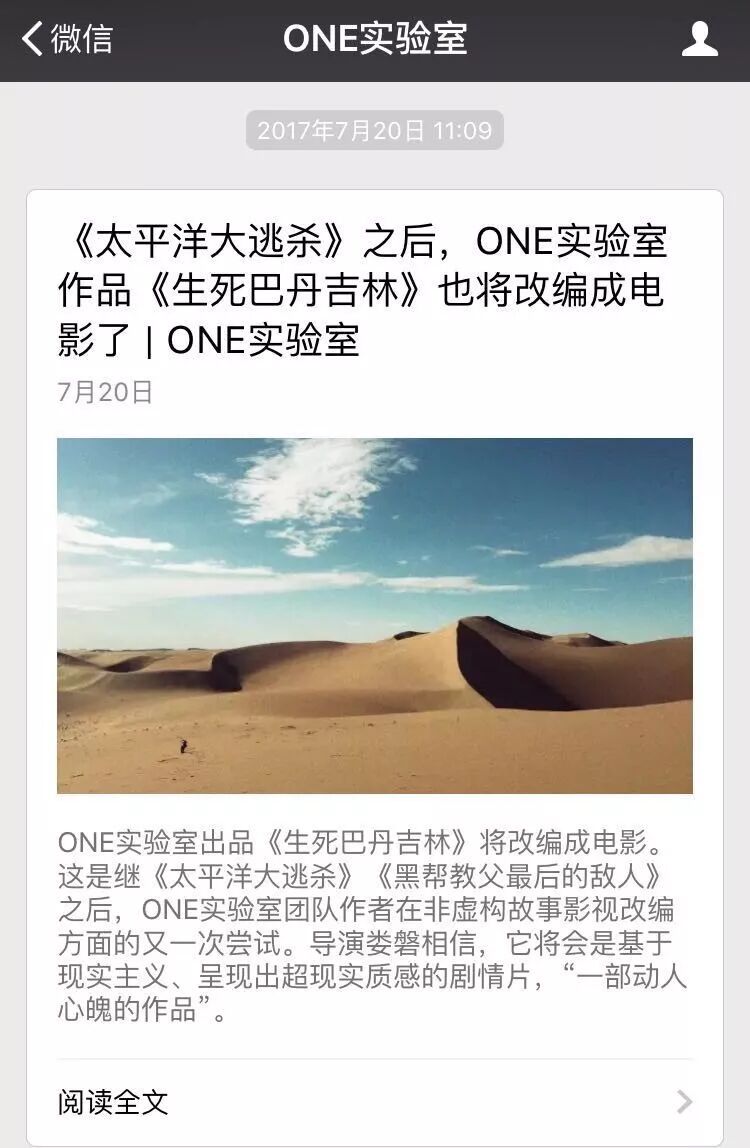Open the ONE实验室 account profile
Image resolution: width=750 pixels, height=1148 pixels.
(699, 40)
